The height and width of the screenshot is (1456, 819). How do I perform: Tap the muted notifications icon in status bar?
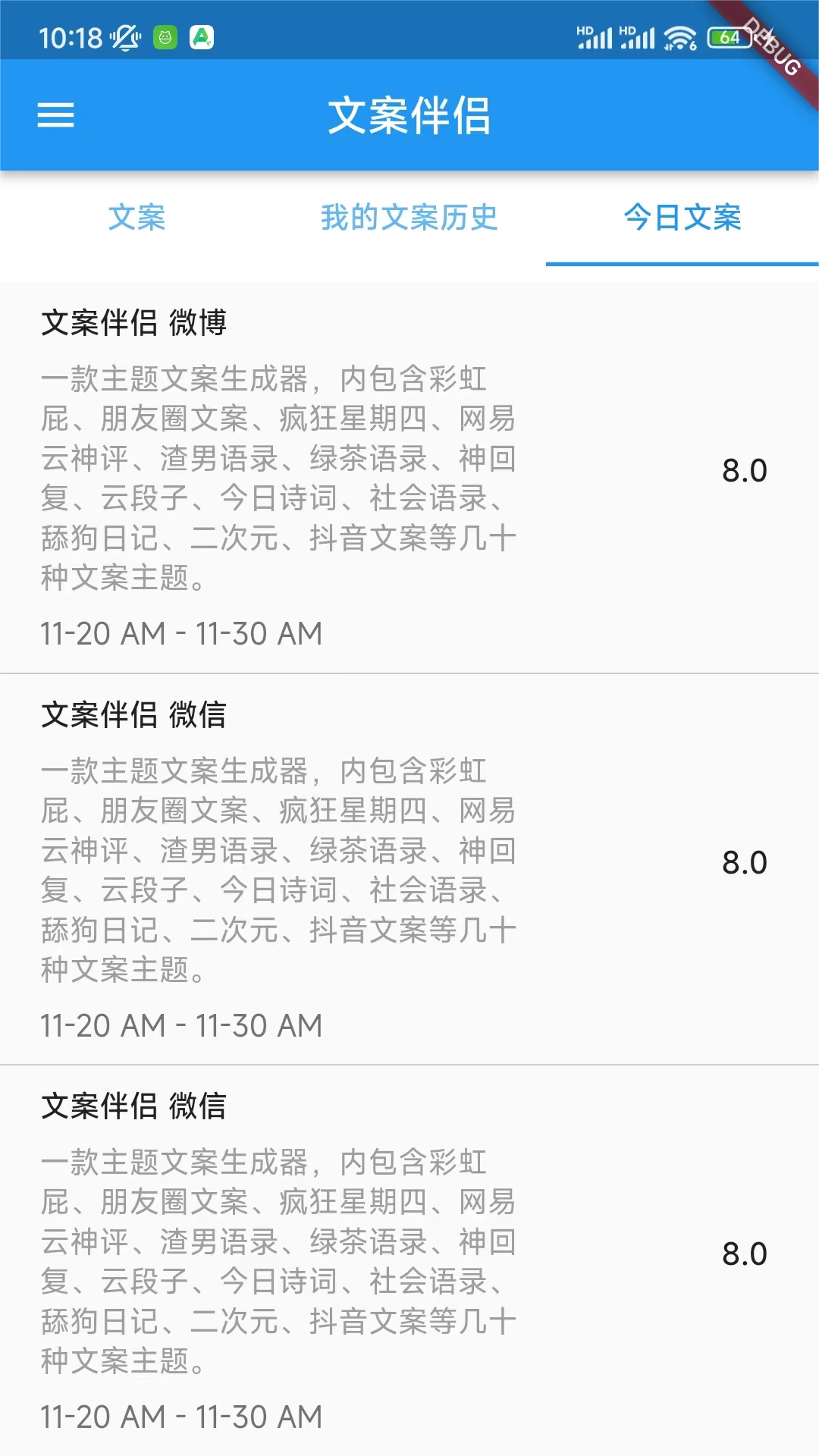124,36
